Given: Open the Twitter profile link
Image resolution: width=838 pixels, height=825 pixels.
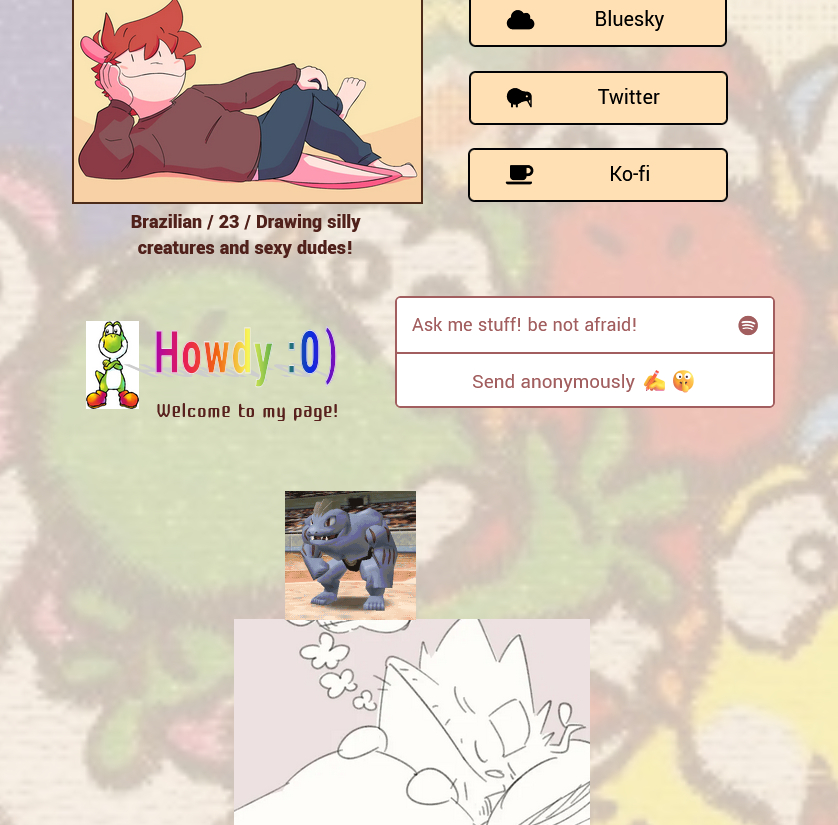Looking at the screenshot, I should [x=598, y=98].
